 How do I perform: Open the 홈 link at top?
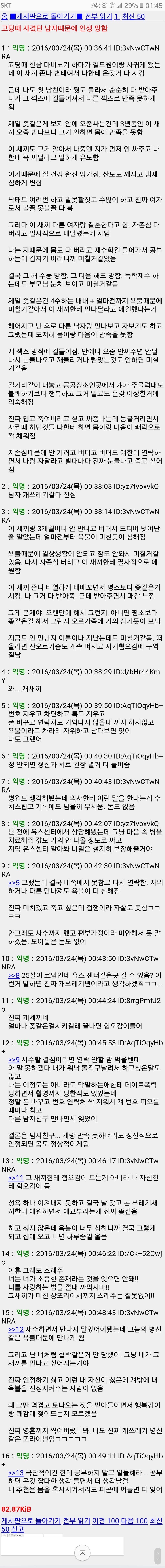tap(4, 17)
